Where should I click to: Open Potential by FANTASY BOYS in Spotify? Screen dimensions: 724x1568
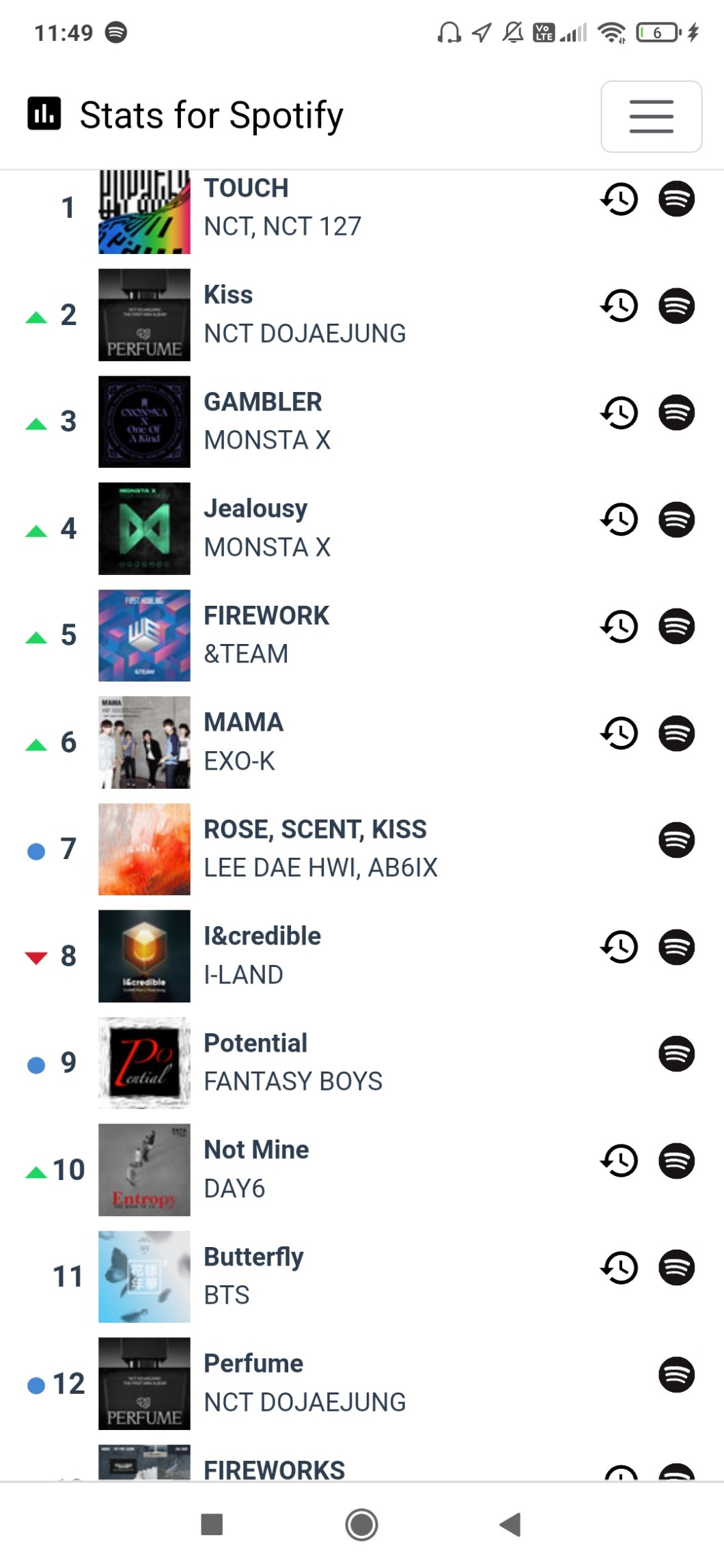pos(676,1054)
